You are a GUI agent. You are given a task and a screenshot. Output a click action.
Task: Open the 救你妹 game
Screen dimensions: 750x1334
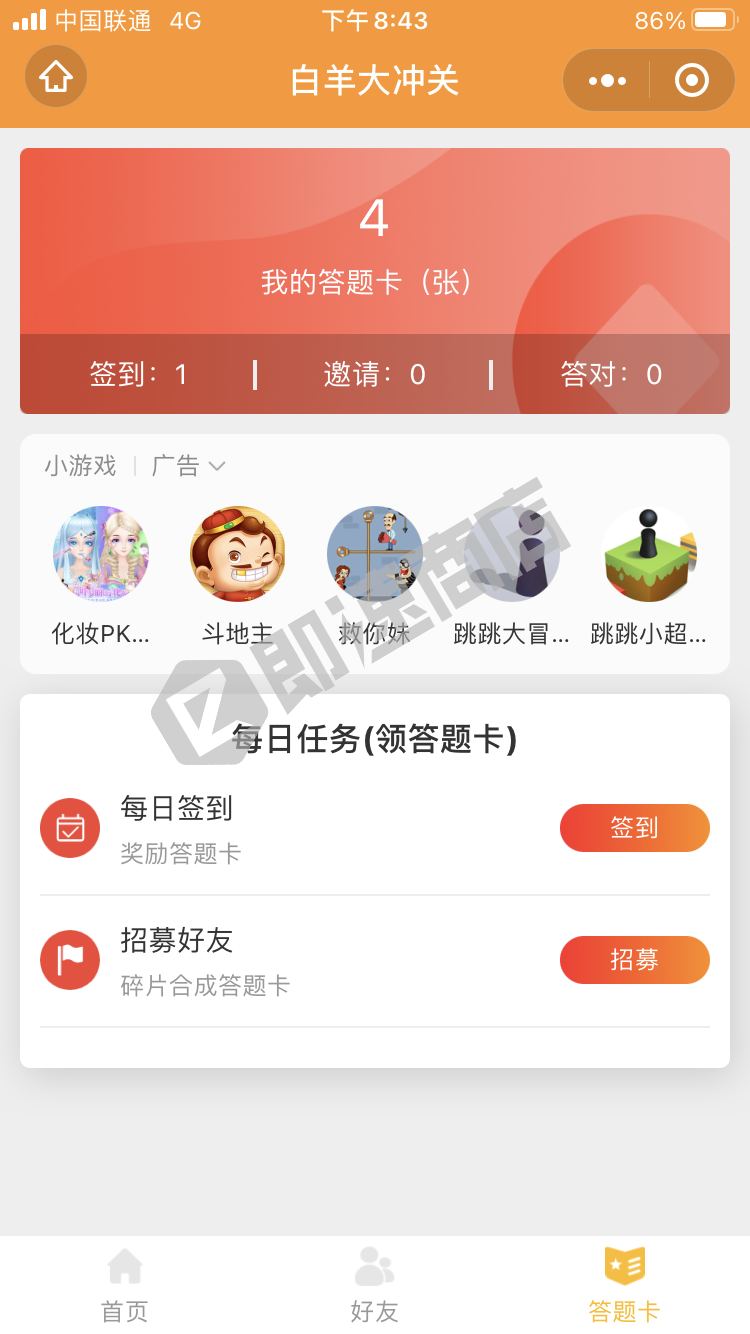(x=375, y=554)
